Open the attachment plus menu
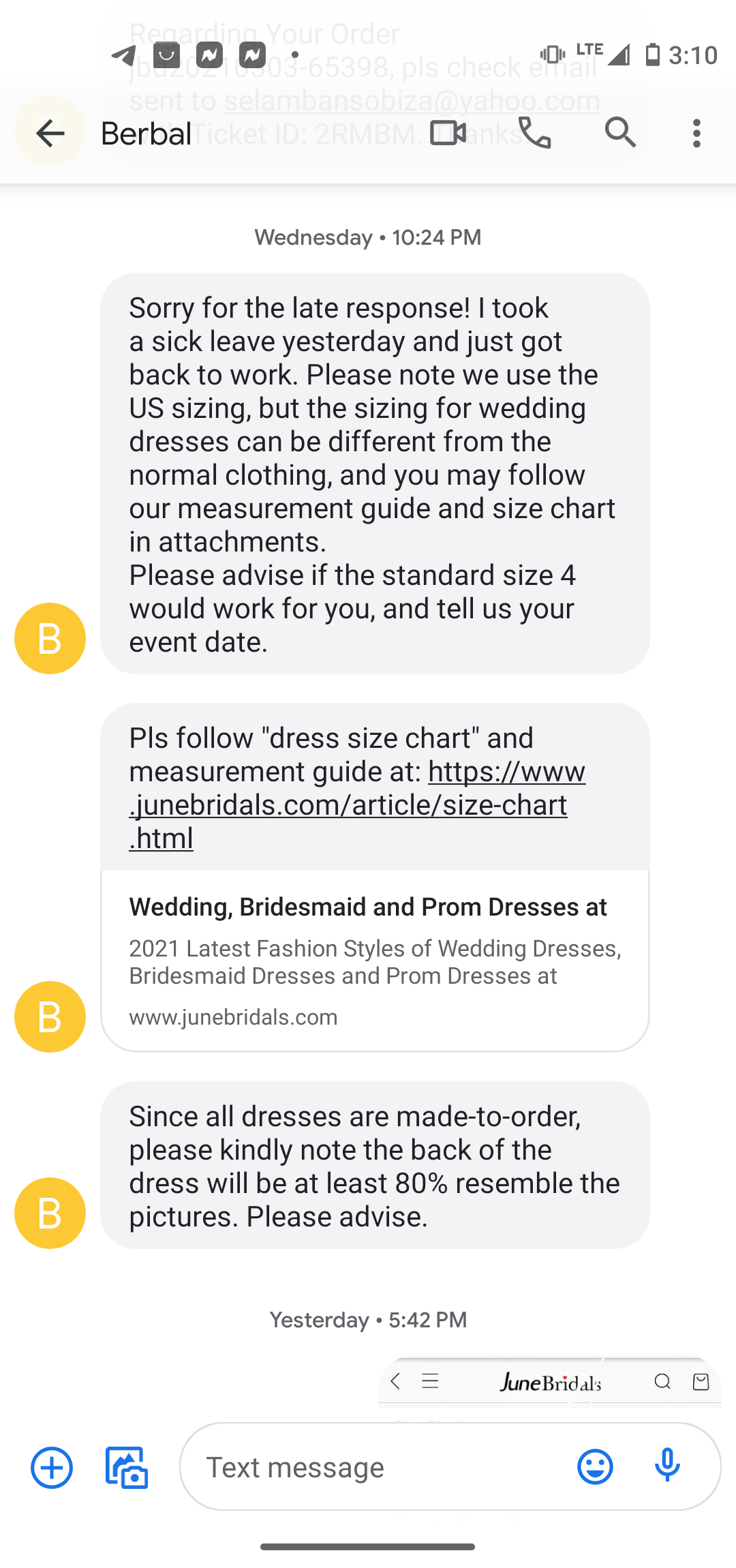736x1568 pixels. pyautogui.click(x=51, y=1466)
